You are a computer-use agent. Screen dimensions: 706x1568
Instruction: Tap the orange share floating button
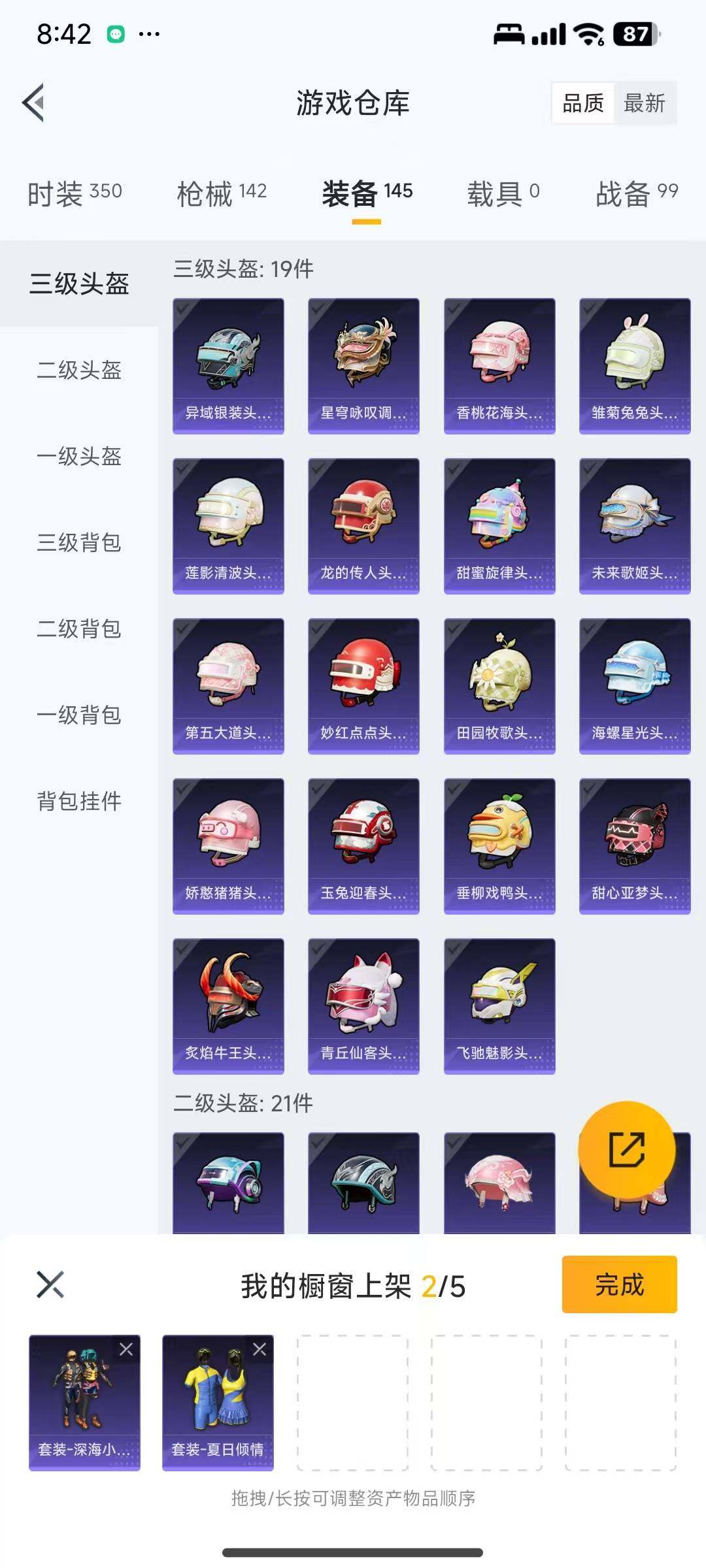626,1150
